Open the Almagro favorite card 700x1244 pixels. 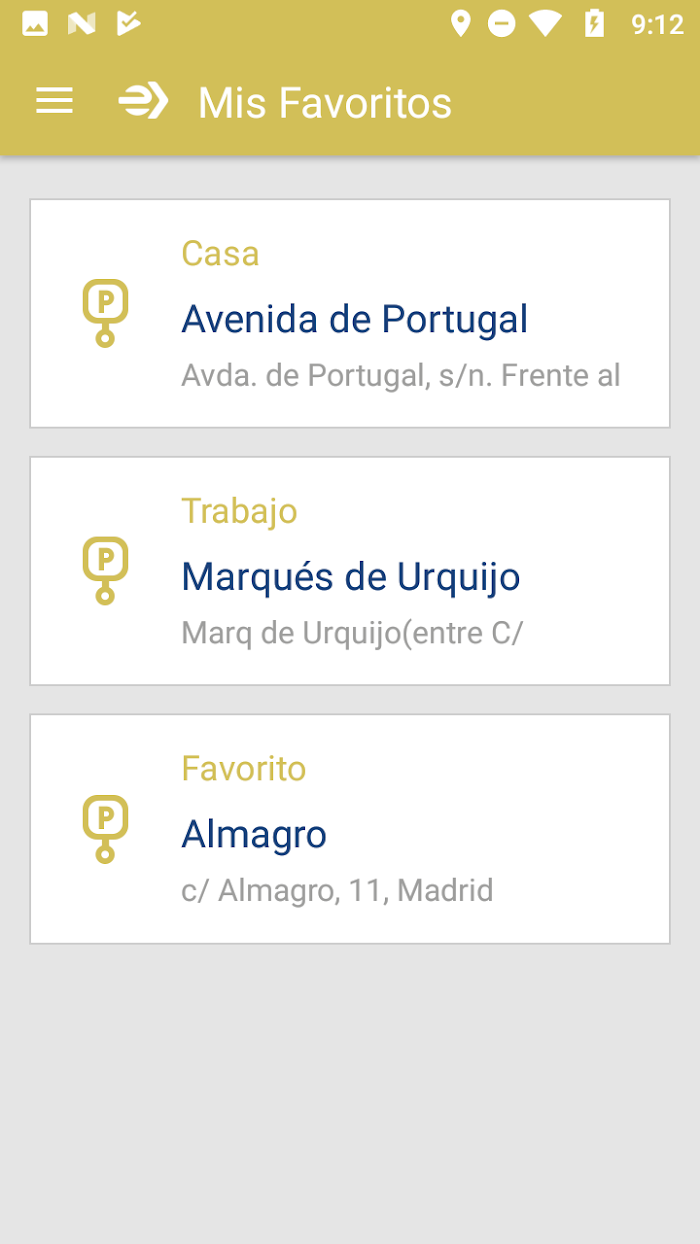click(350, 829)
